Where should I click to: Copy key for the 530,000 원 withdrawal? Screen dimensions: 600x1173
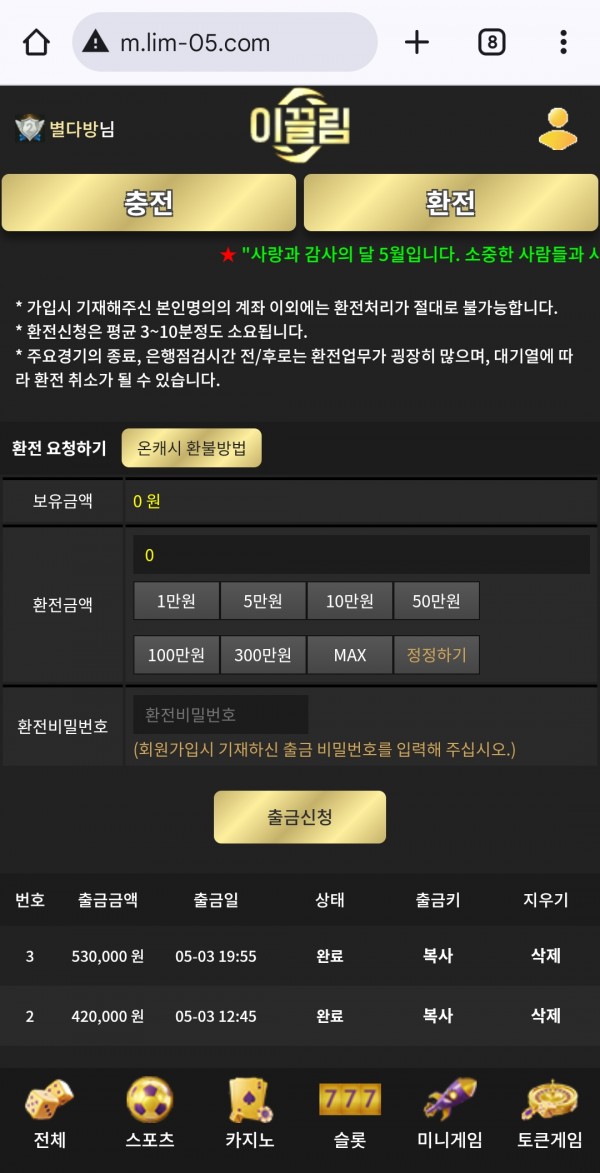[438, 956]
